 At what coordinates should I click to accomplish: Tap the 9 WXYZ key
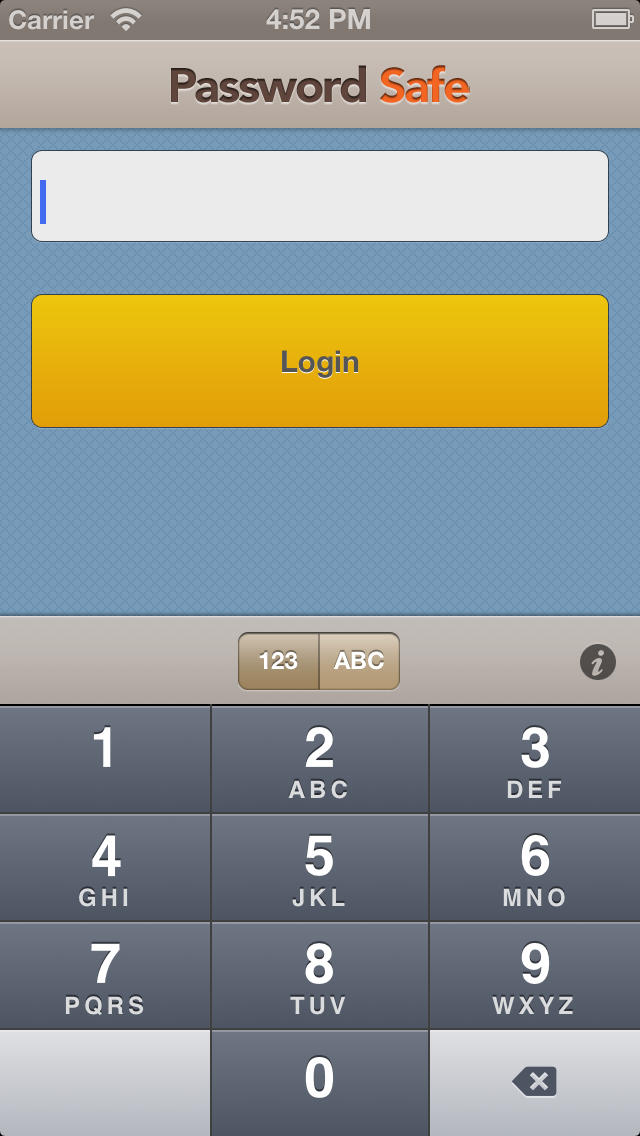[535, 976]
